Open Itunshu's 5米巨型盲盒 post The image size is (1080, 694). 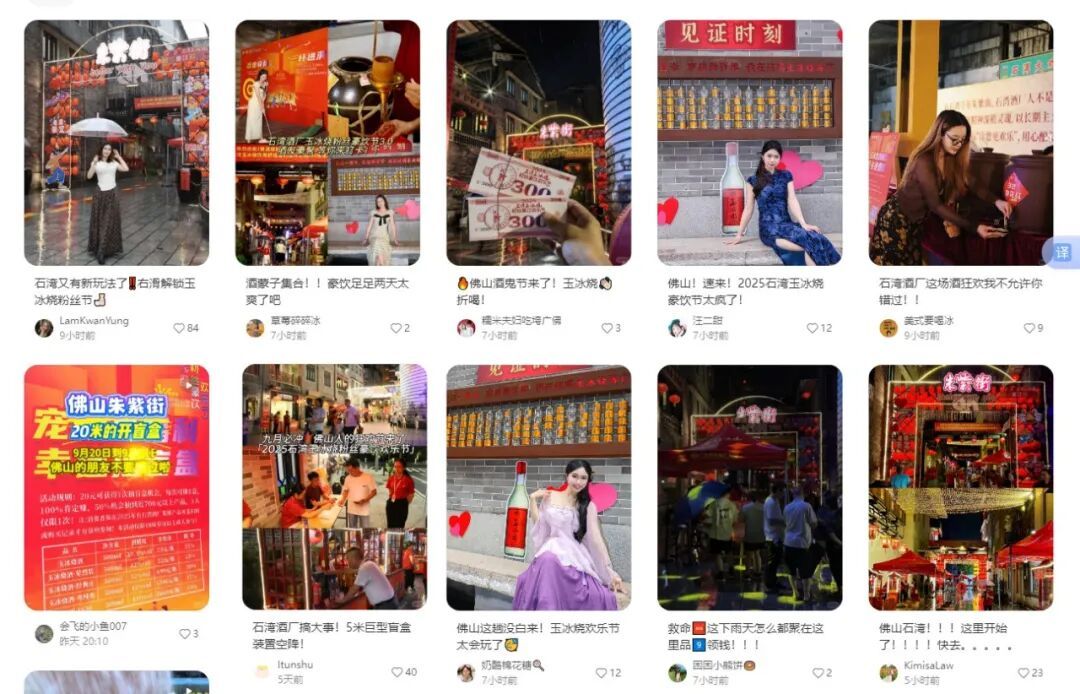pos(334,487)
